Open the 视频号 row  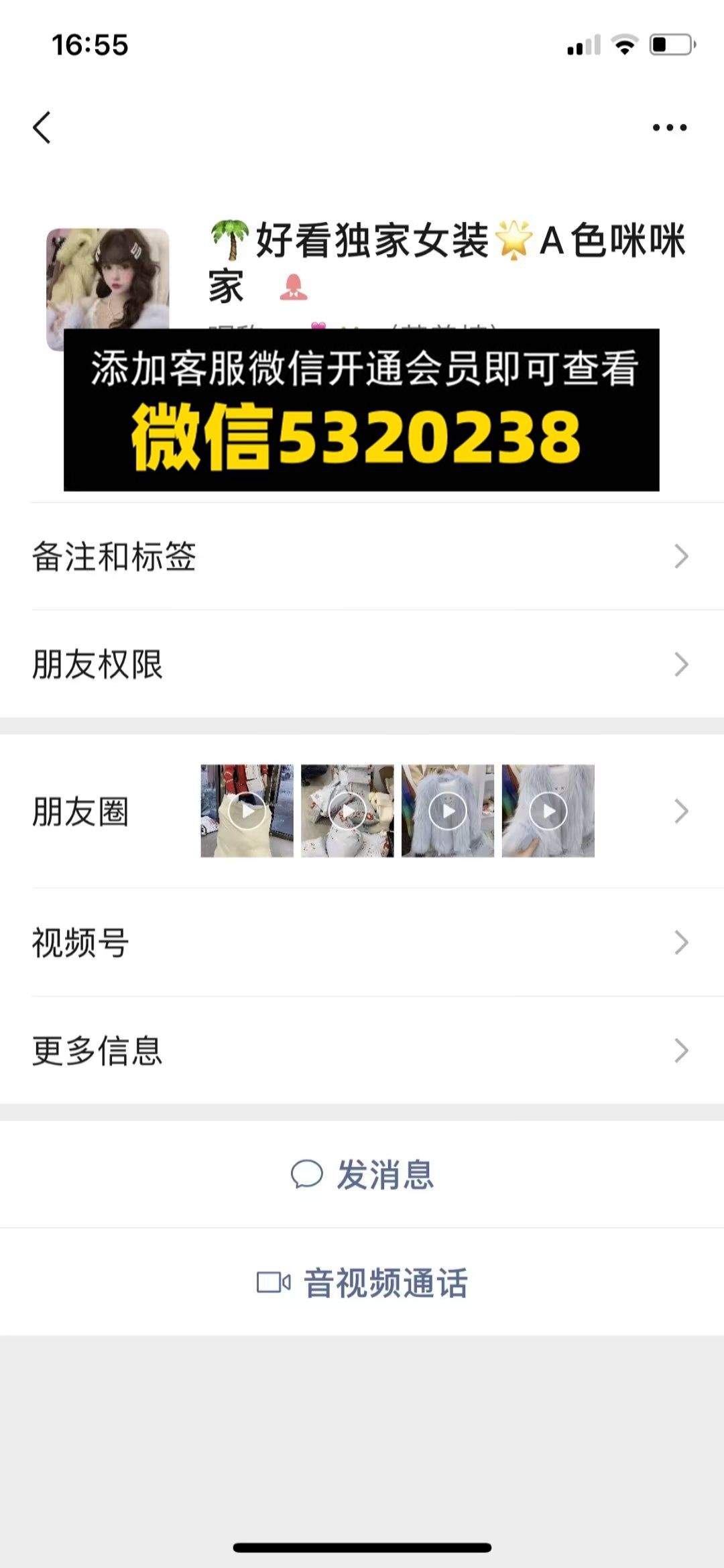[x=362, y=943]
